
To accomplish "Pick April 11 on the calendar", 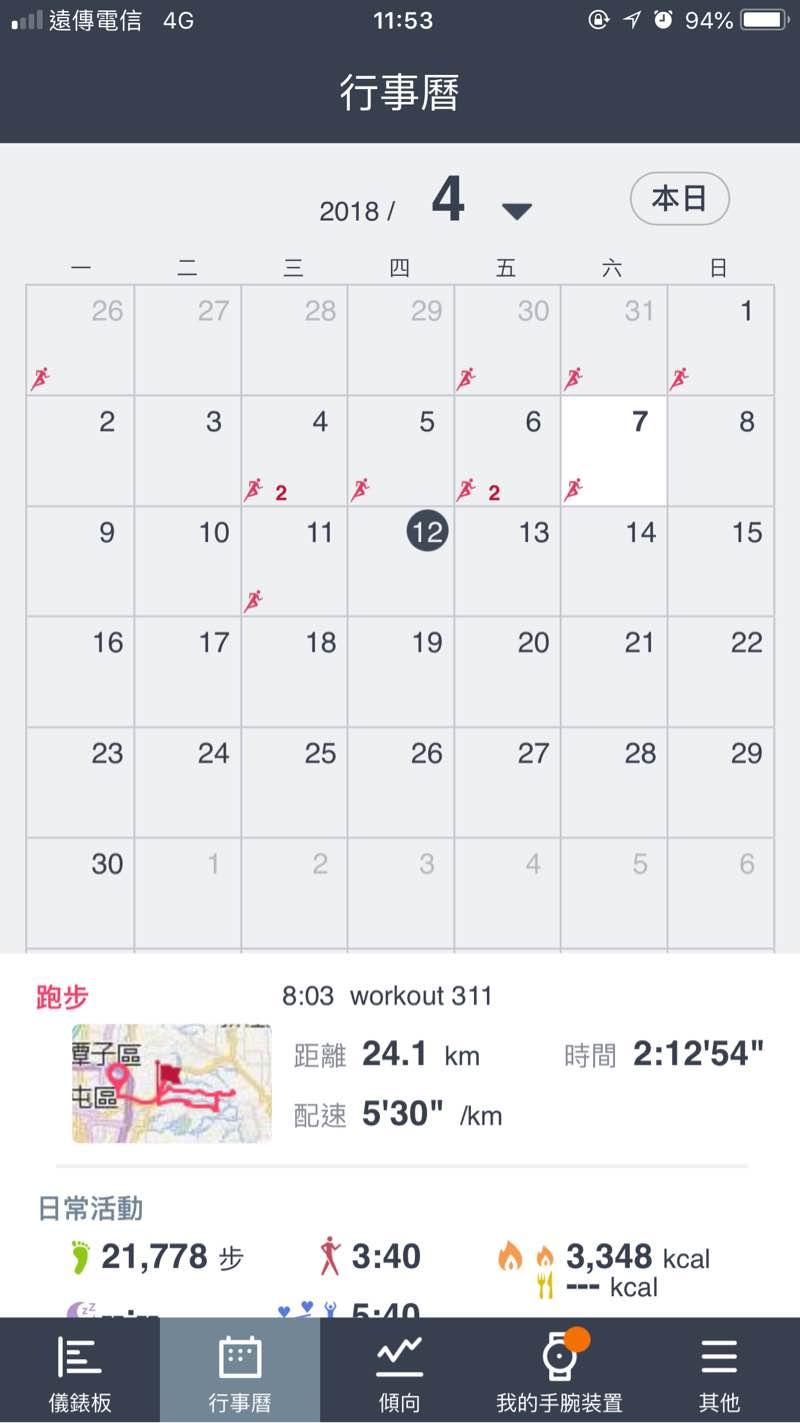I will (294, 560).
